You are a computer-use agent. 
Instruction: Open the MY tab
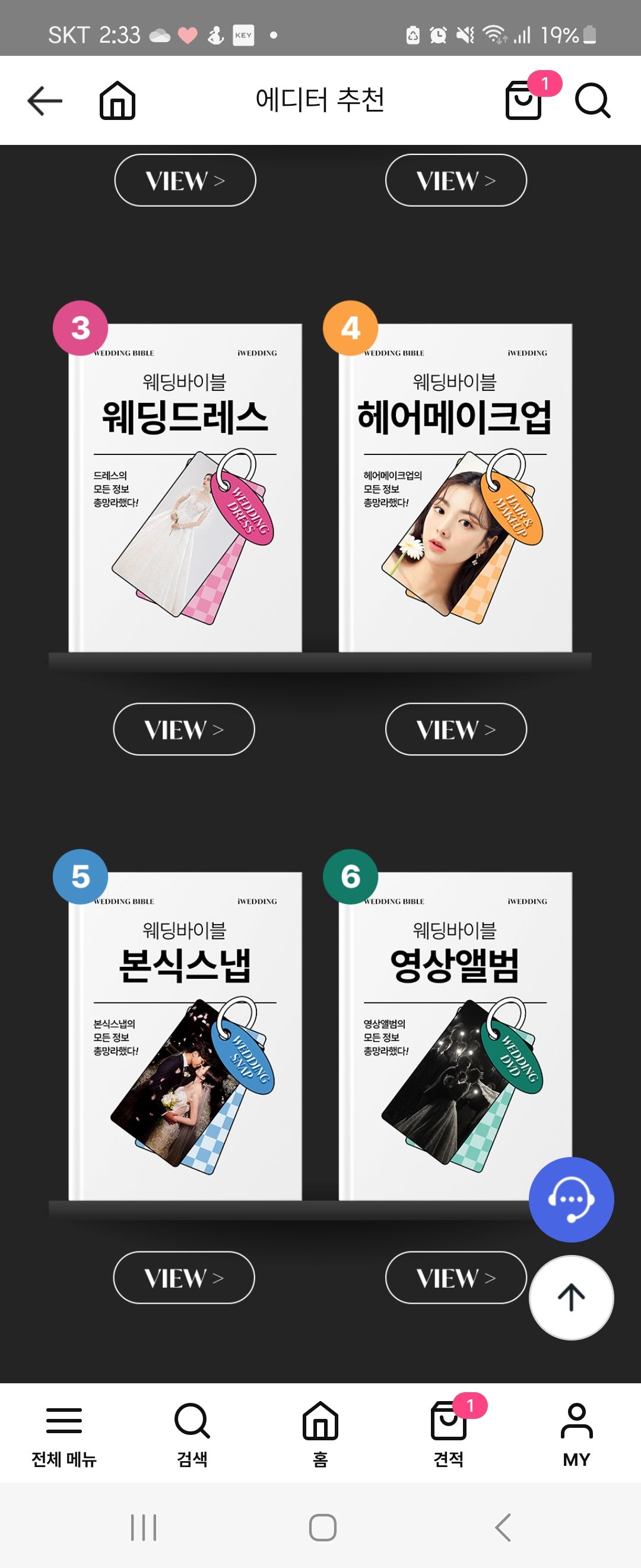pos(576,1434)
